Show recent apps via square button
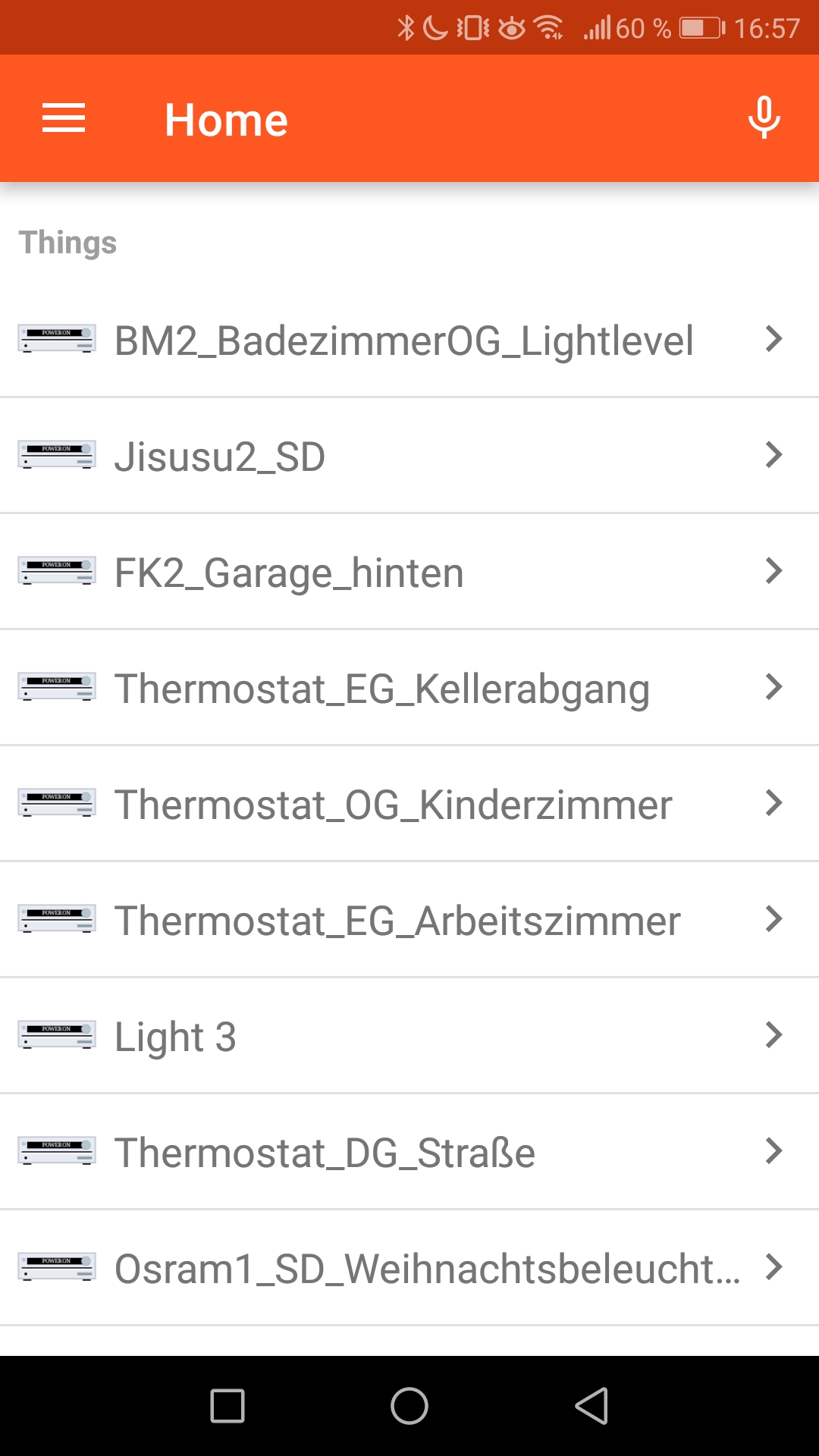 coord(227,1406)
